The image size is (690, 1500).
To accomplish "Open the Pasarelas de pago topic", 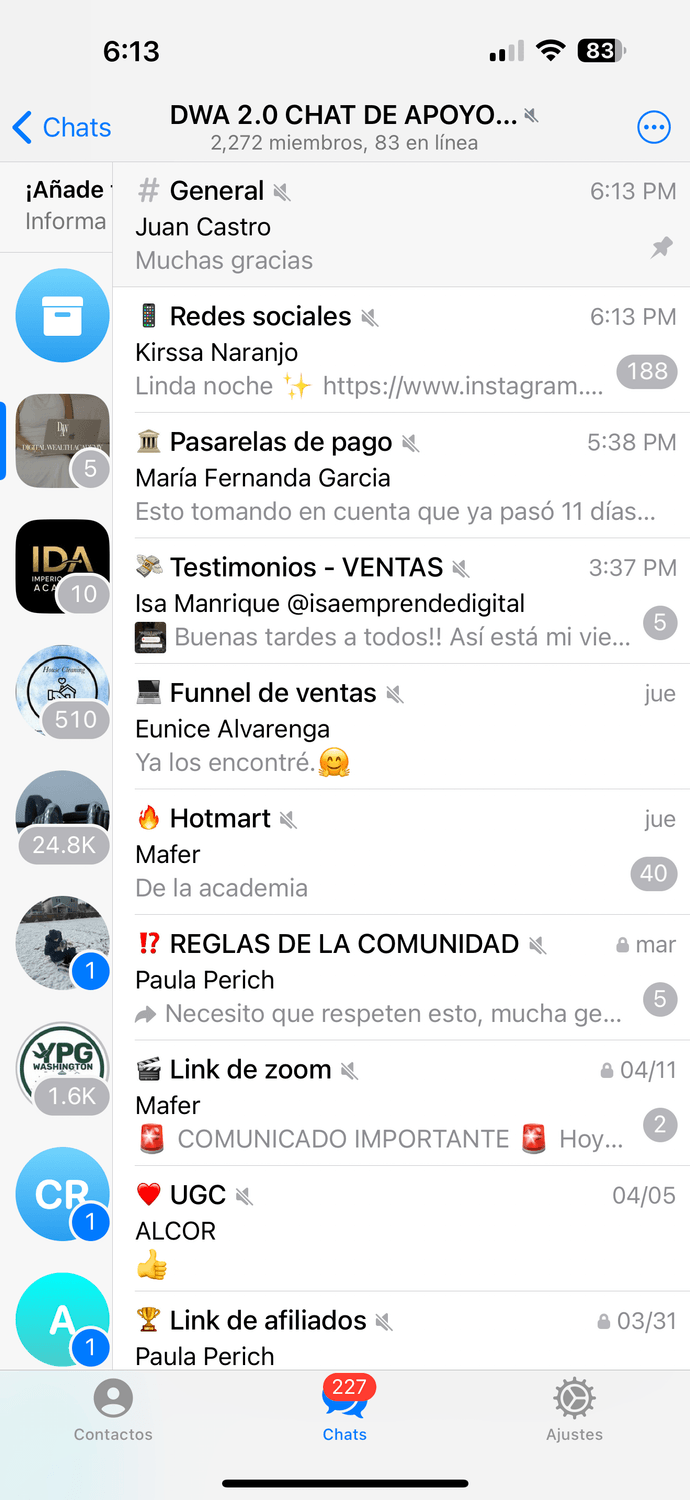I will 400,477.
